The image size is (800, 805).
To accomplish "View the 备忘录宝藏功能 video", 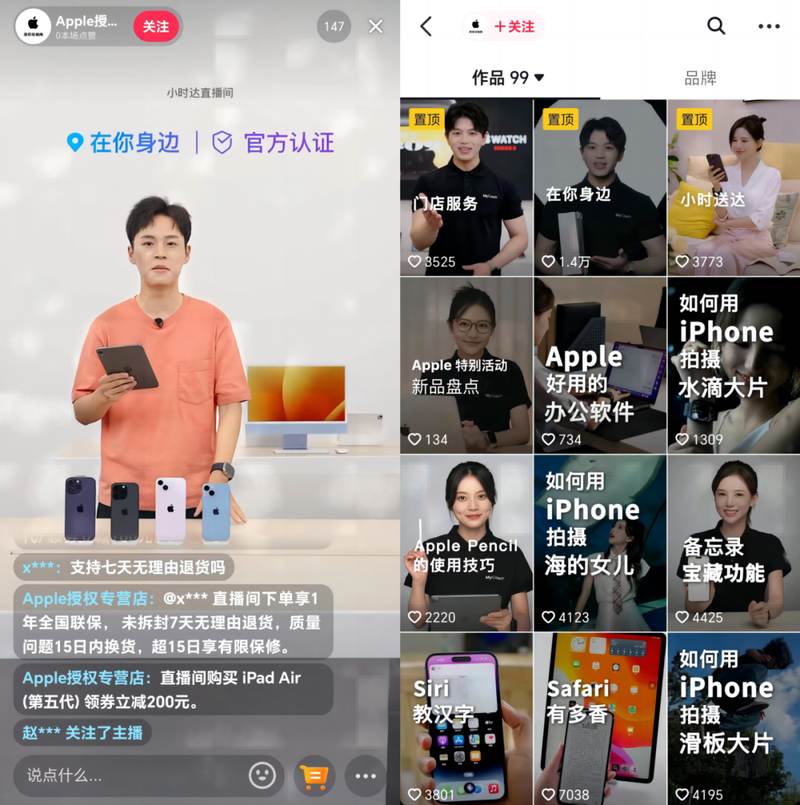I will pos(733,543).
